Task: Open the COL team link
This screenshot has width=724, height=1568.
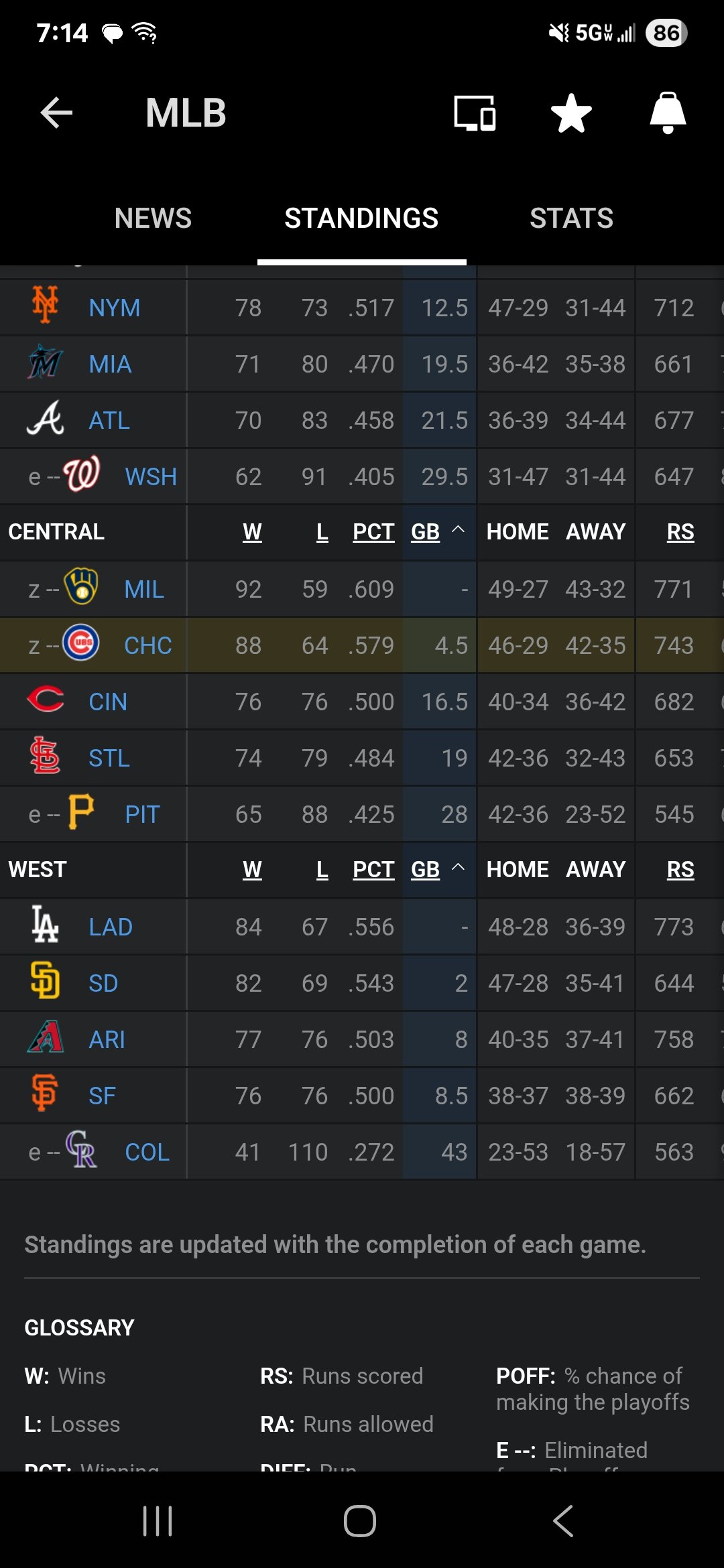Action: [147, 1153]
